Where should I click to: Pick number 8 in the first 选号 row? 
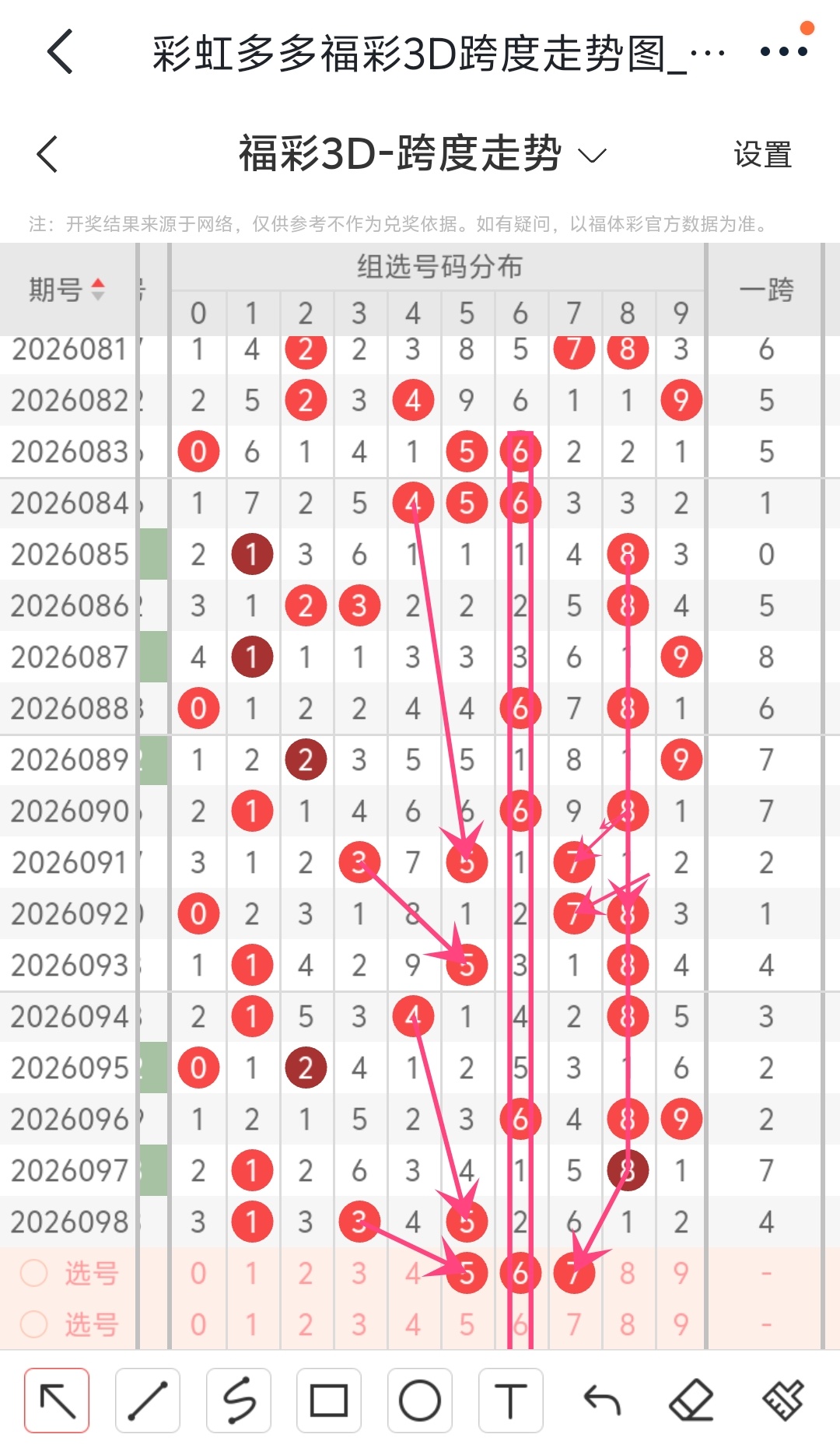coord(627,1274)
